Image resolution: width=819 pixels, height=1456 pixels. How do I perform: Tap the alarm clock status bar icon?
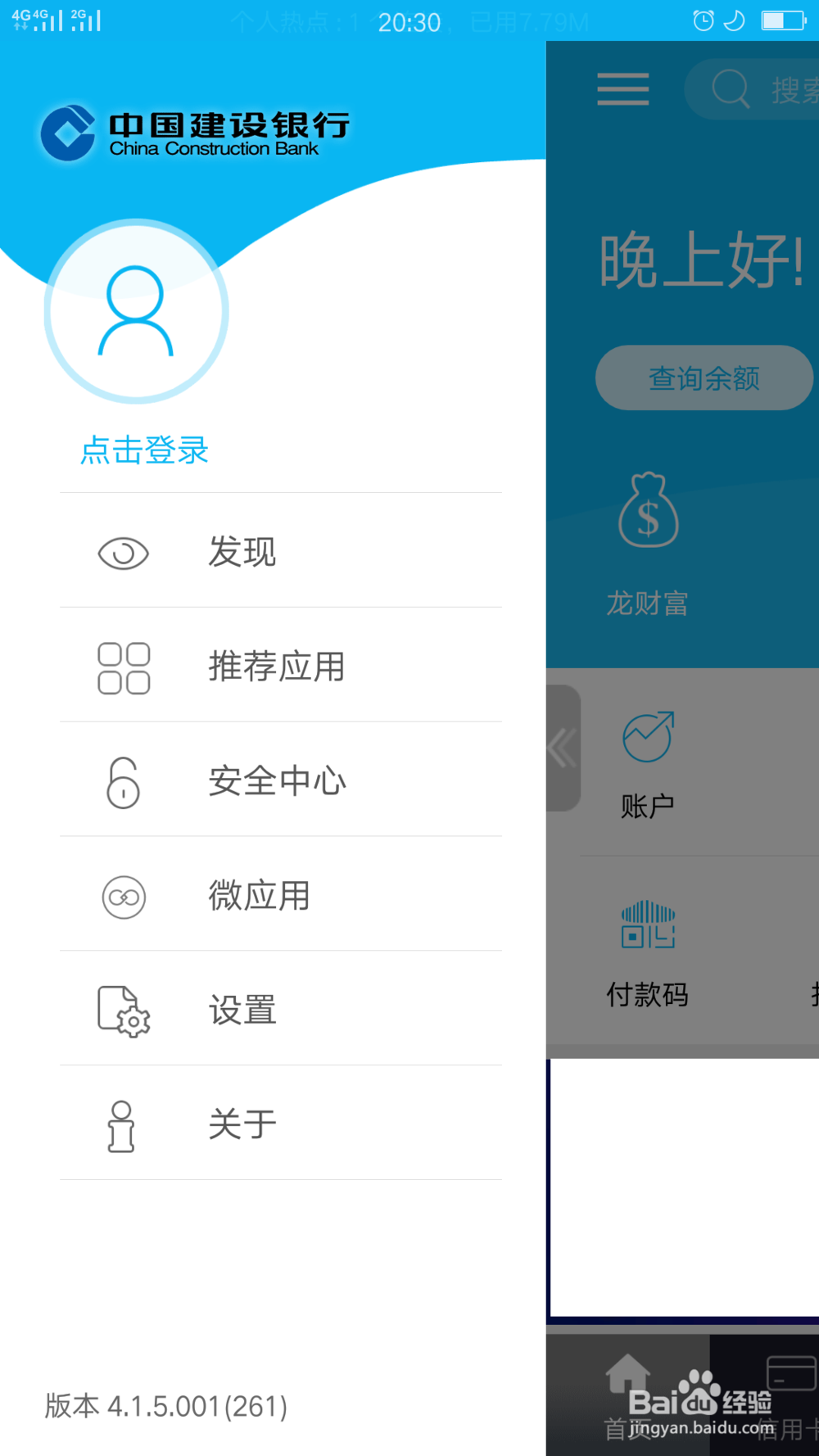703,19
